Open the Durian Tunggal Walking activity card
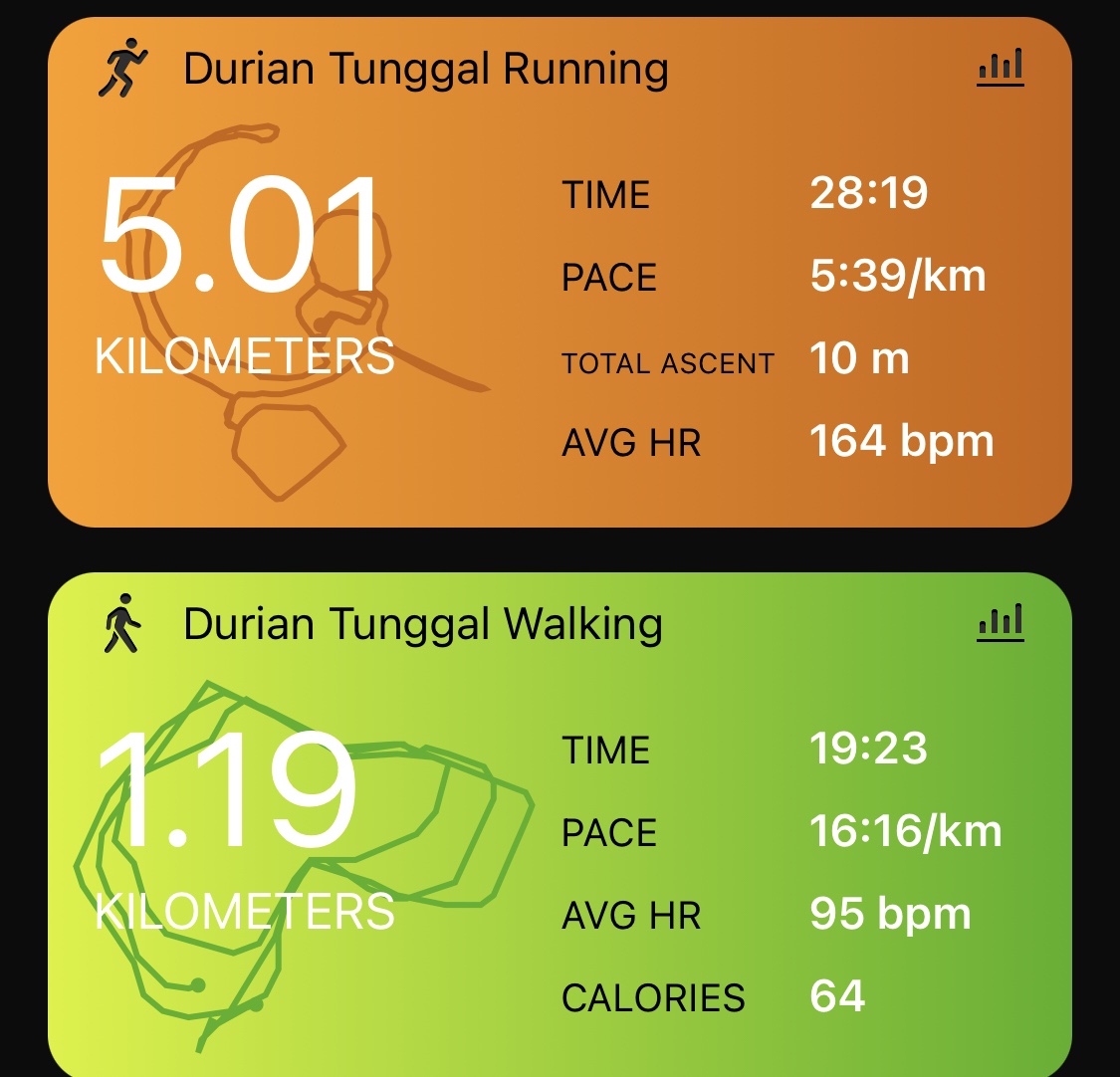Screen dimensions: 1120x1077 422,625
